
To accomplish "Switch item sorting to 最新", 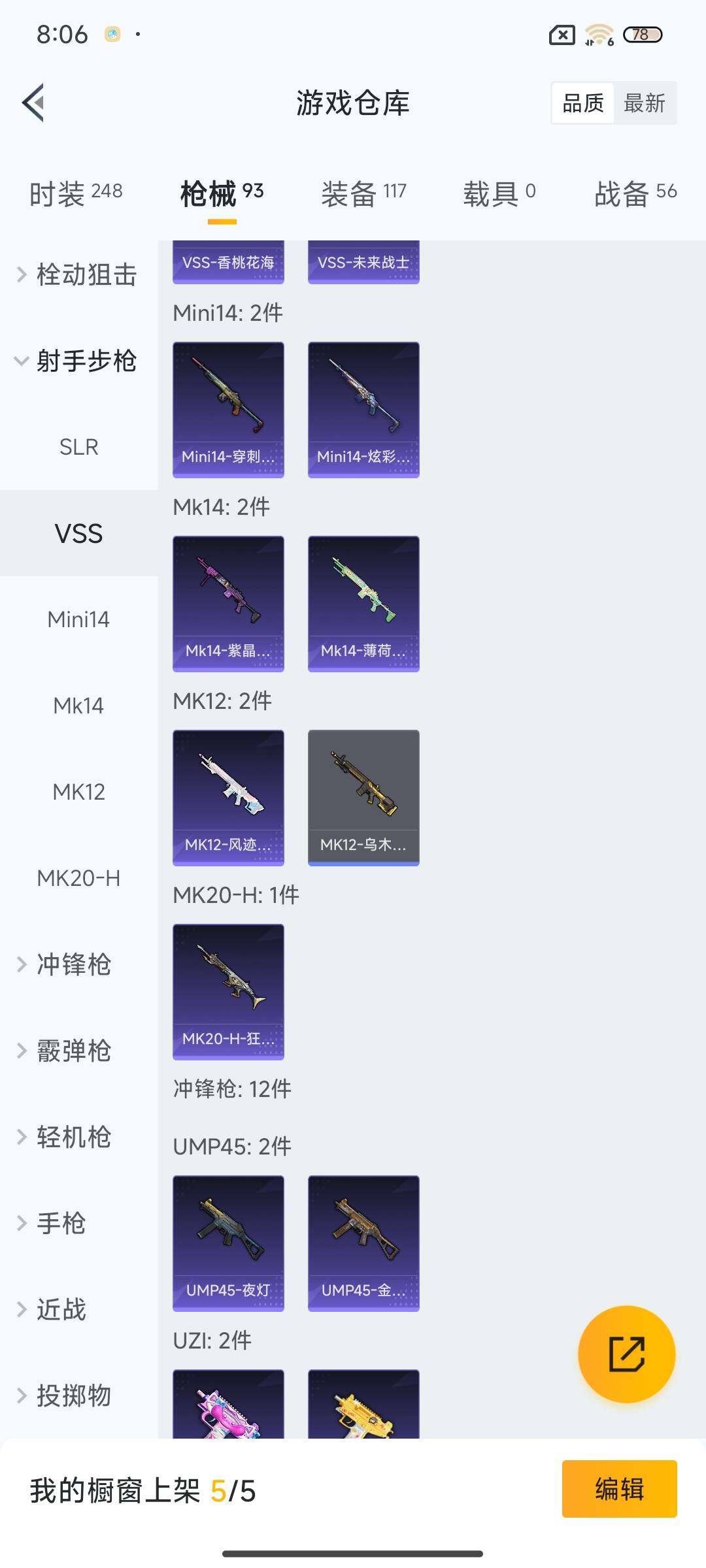I will [645, 103].
